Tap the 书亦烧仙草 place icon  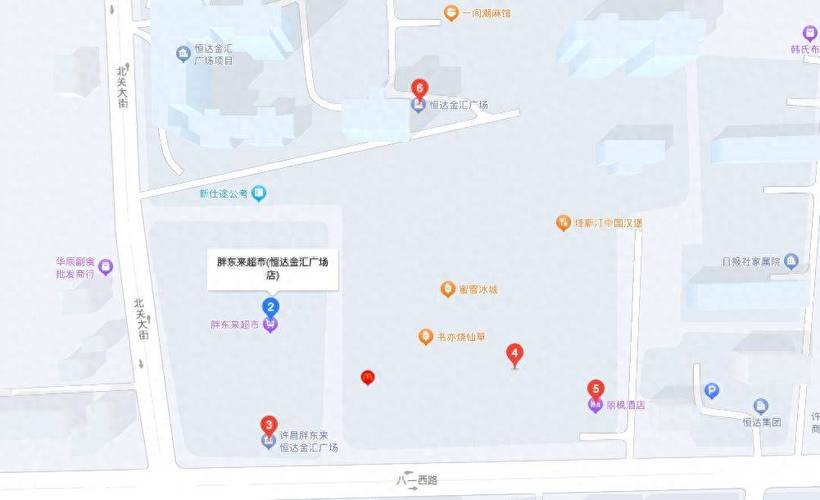point(427,337)
